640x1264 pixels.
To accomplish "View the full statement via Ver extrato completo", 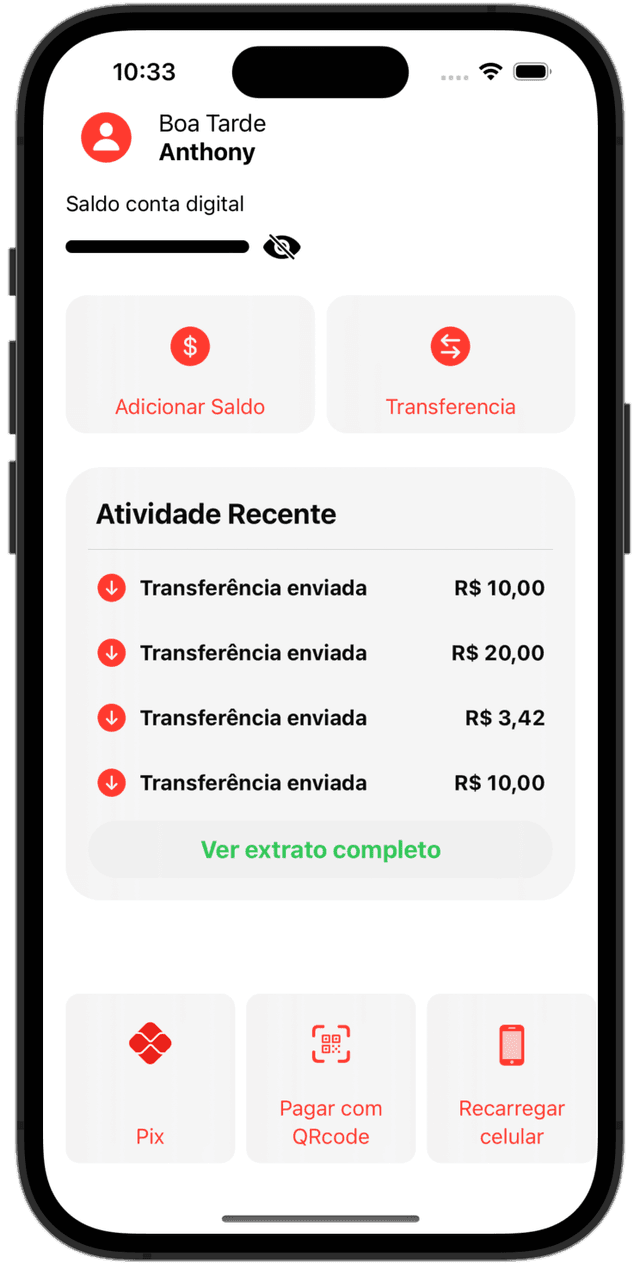I will click(321, 850).
